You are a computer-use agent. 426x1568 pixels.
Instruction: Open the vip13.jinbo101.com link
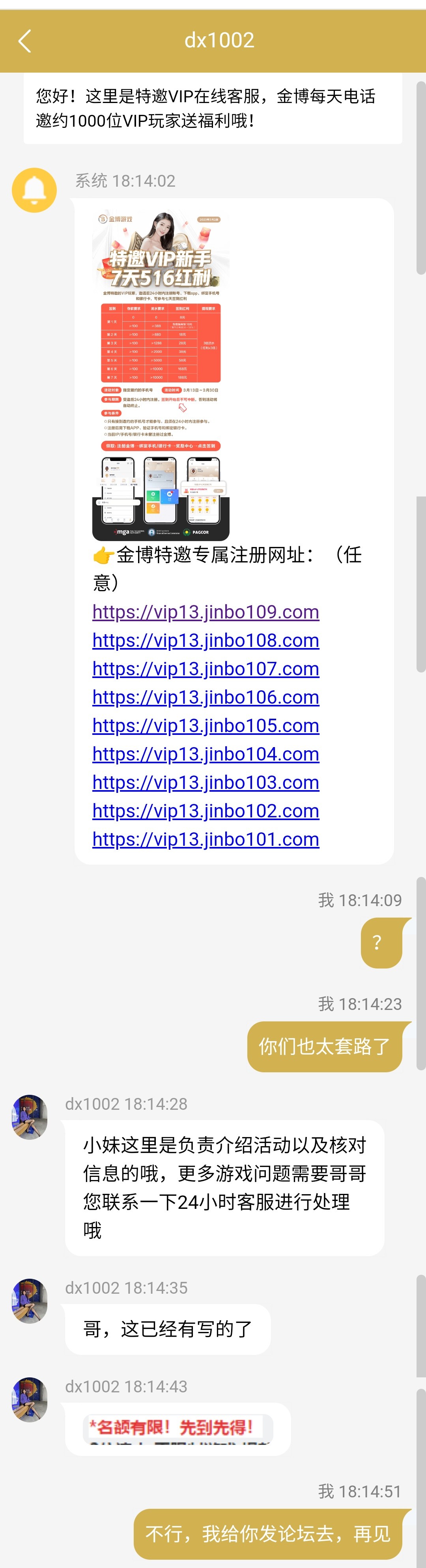[x=205, y=839]
